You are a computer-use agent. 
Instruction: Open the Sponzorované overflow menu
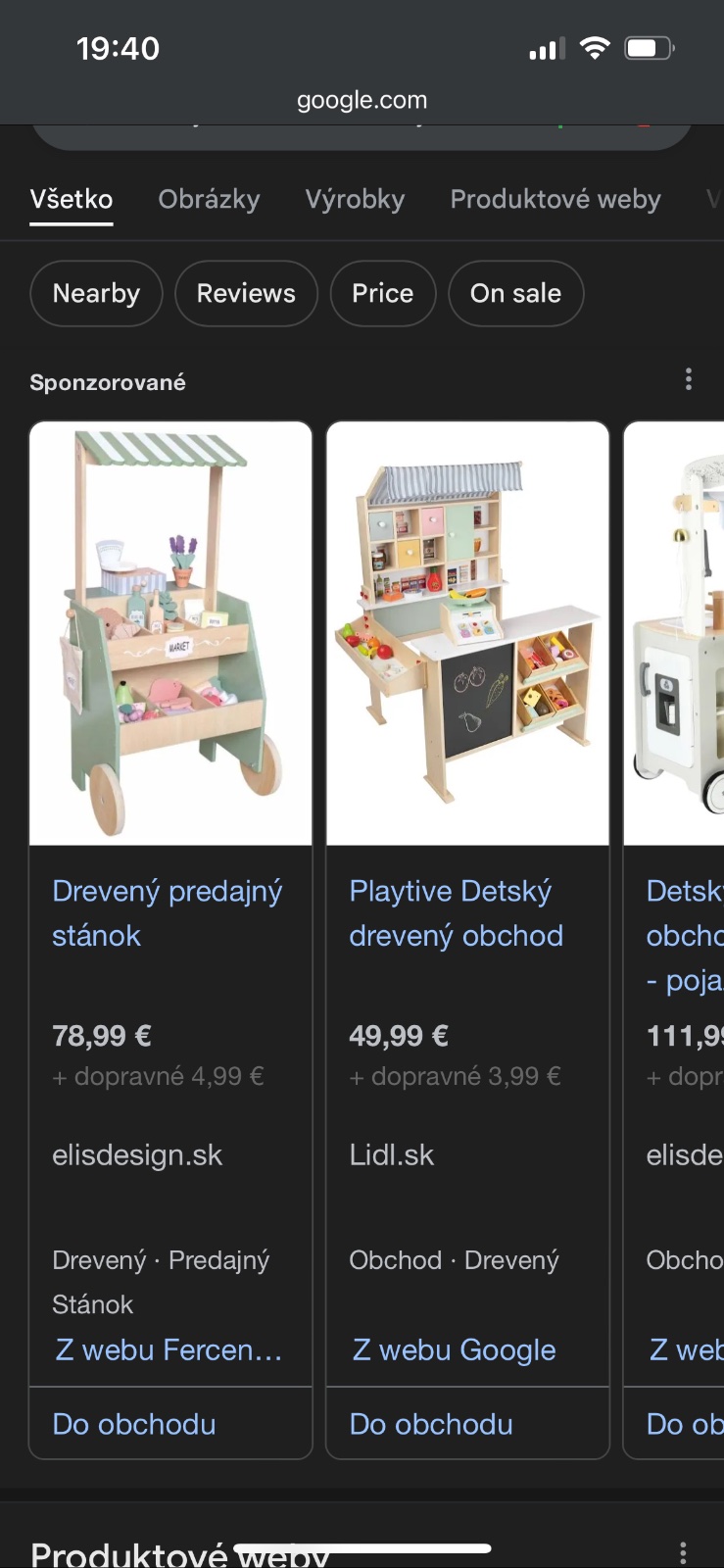pyautogui.click(x=689, y=379)
